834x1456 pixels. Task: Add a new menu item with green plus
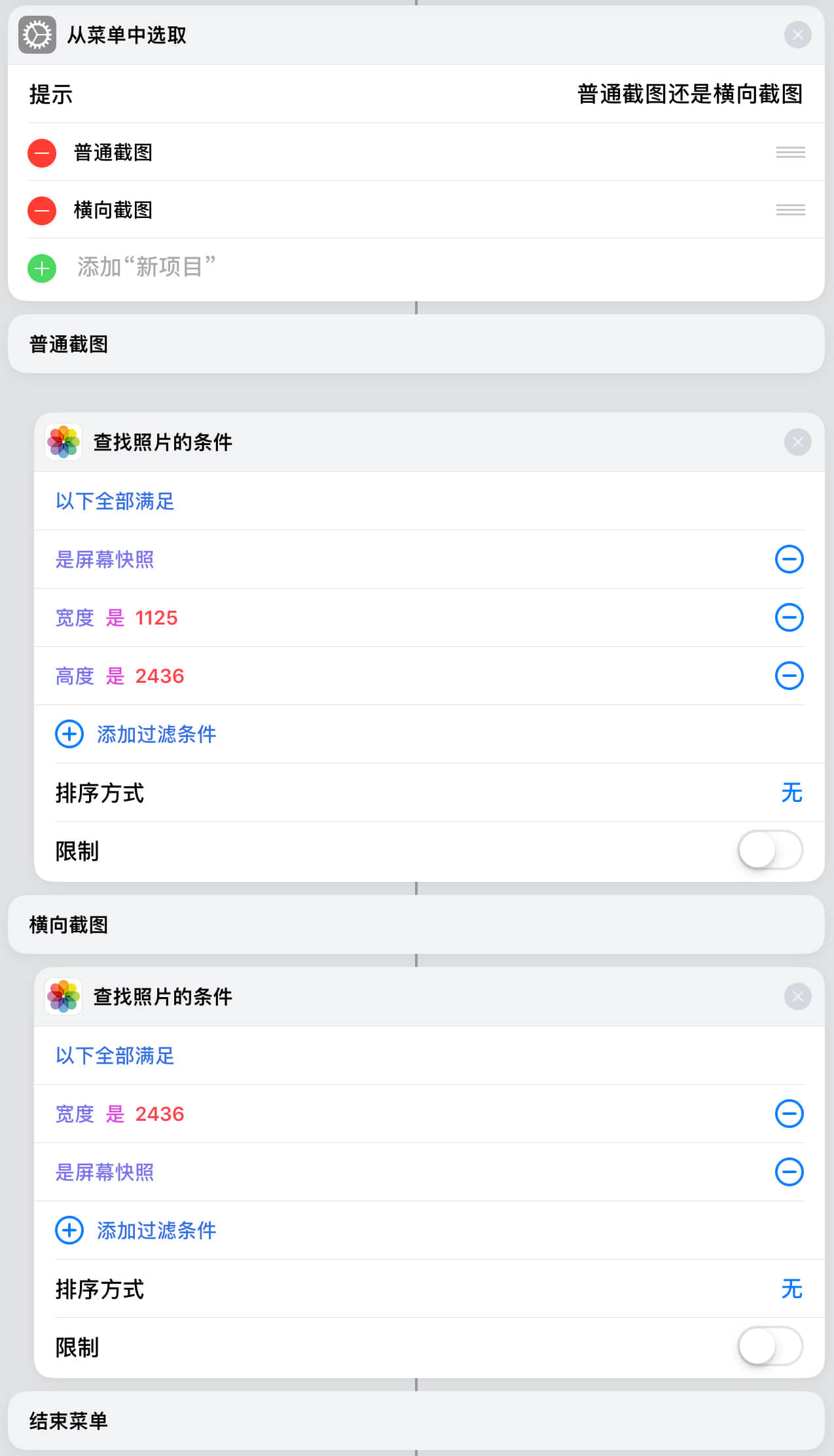pos(42,268)
